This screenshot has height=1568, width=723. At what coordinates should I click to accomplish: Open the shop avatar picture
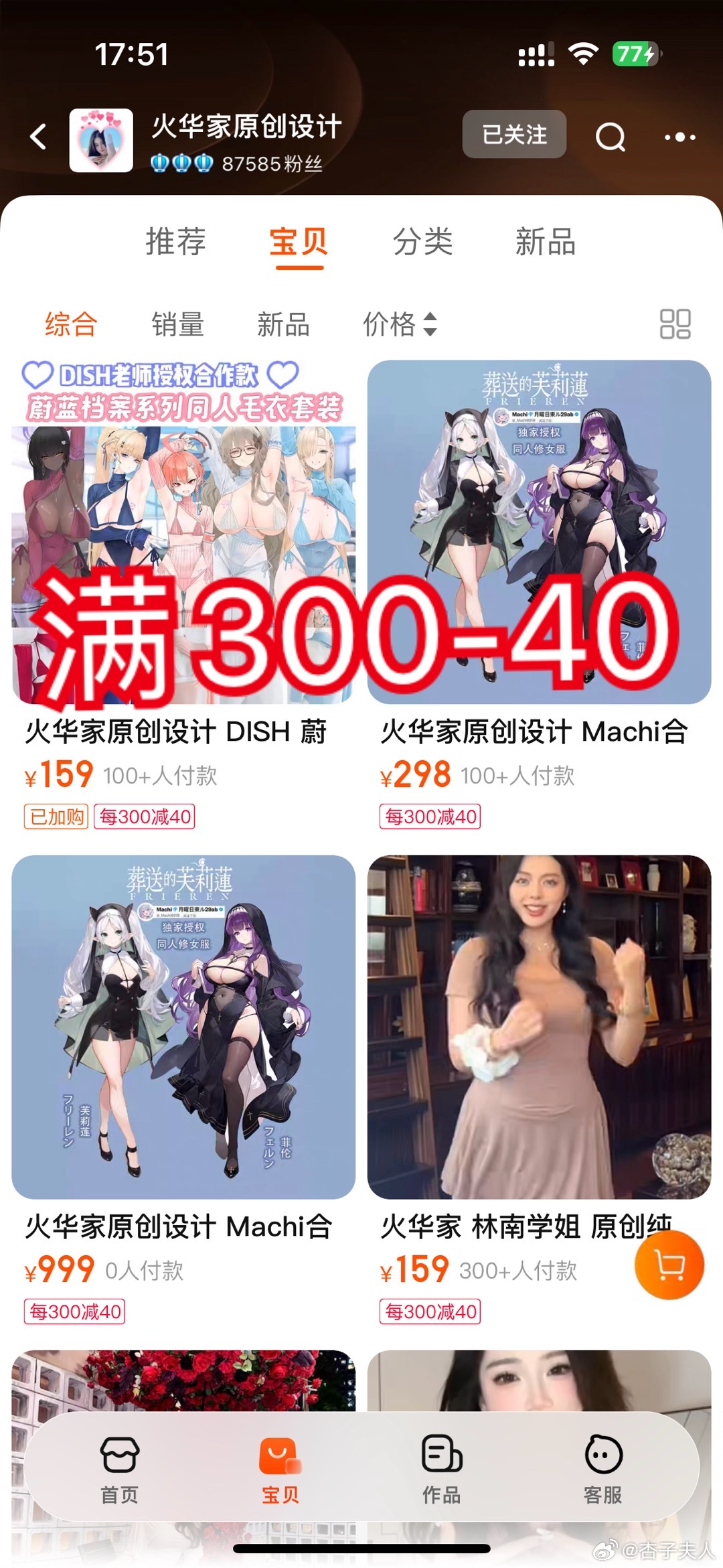(101, 141)
